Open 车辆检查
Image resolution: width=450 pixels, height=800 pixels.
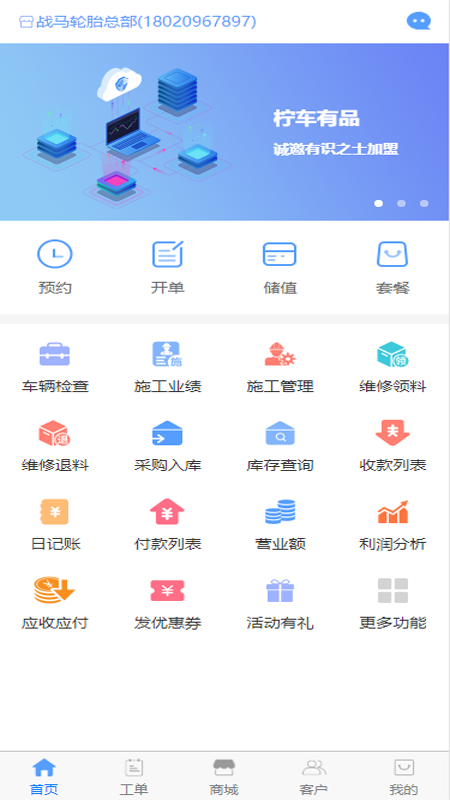55,367
